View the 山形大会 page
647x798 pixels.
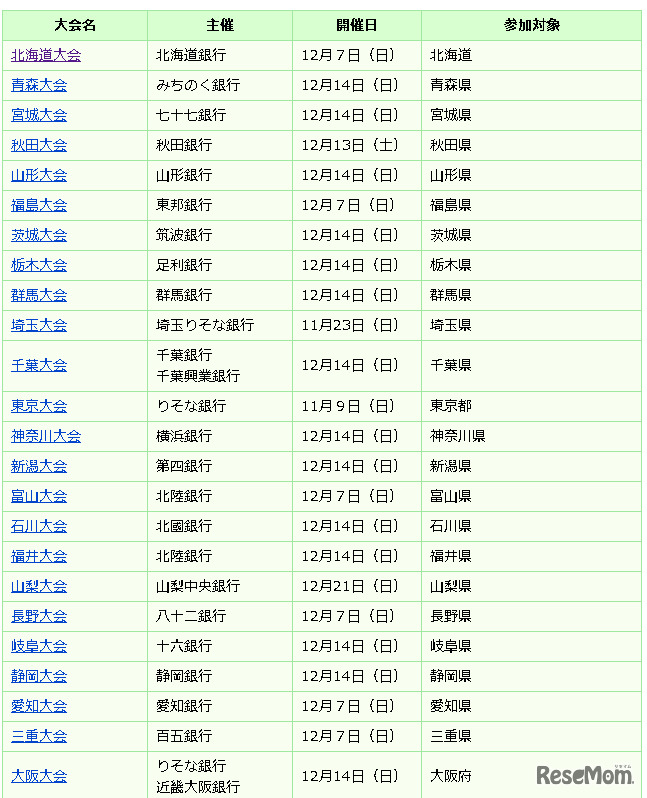coord(39,175)
